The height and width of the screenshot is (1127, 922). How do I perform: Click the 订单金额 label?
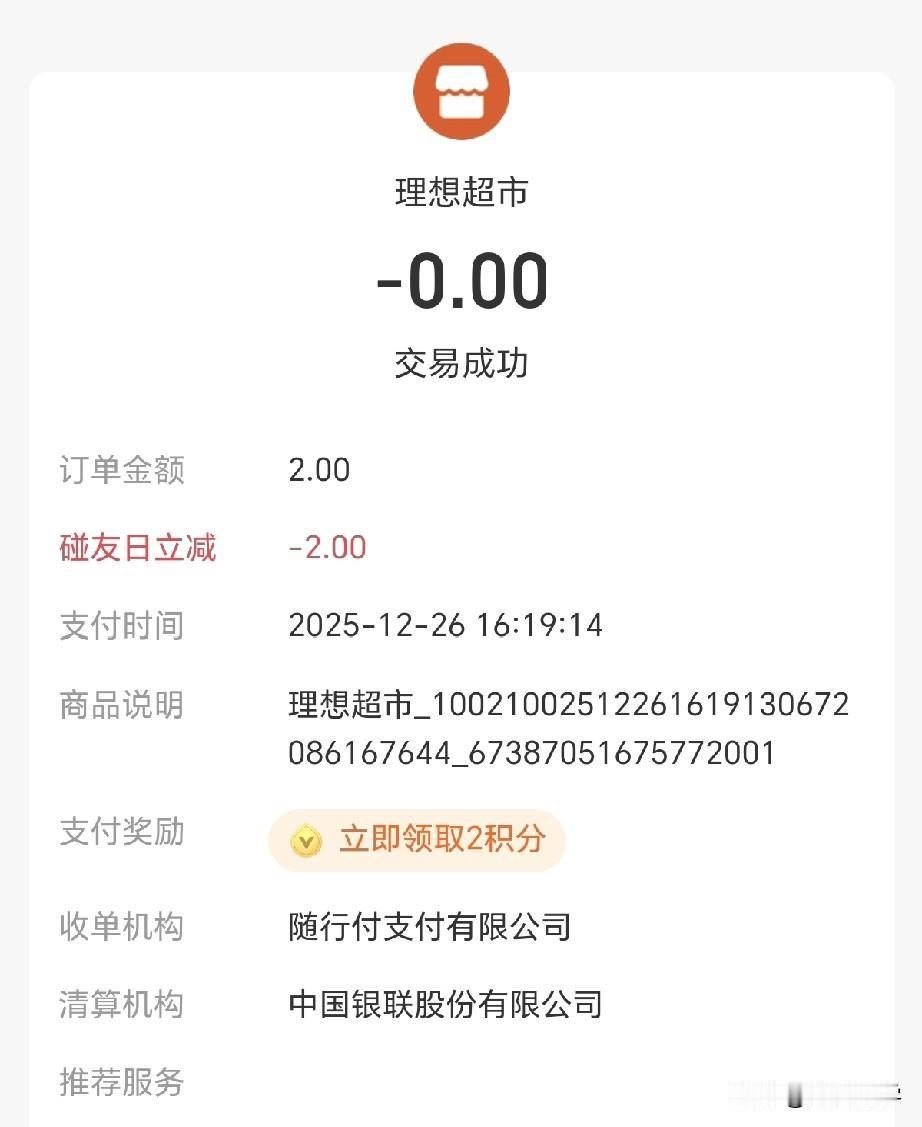[122, 470]
